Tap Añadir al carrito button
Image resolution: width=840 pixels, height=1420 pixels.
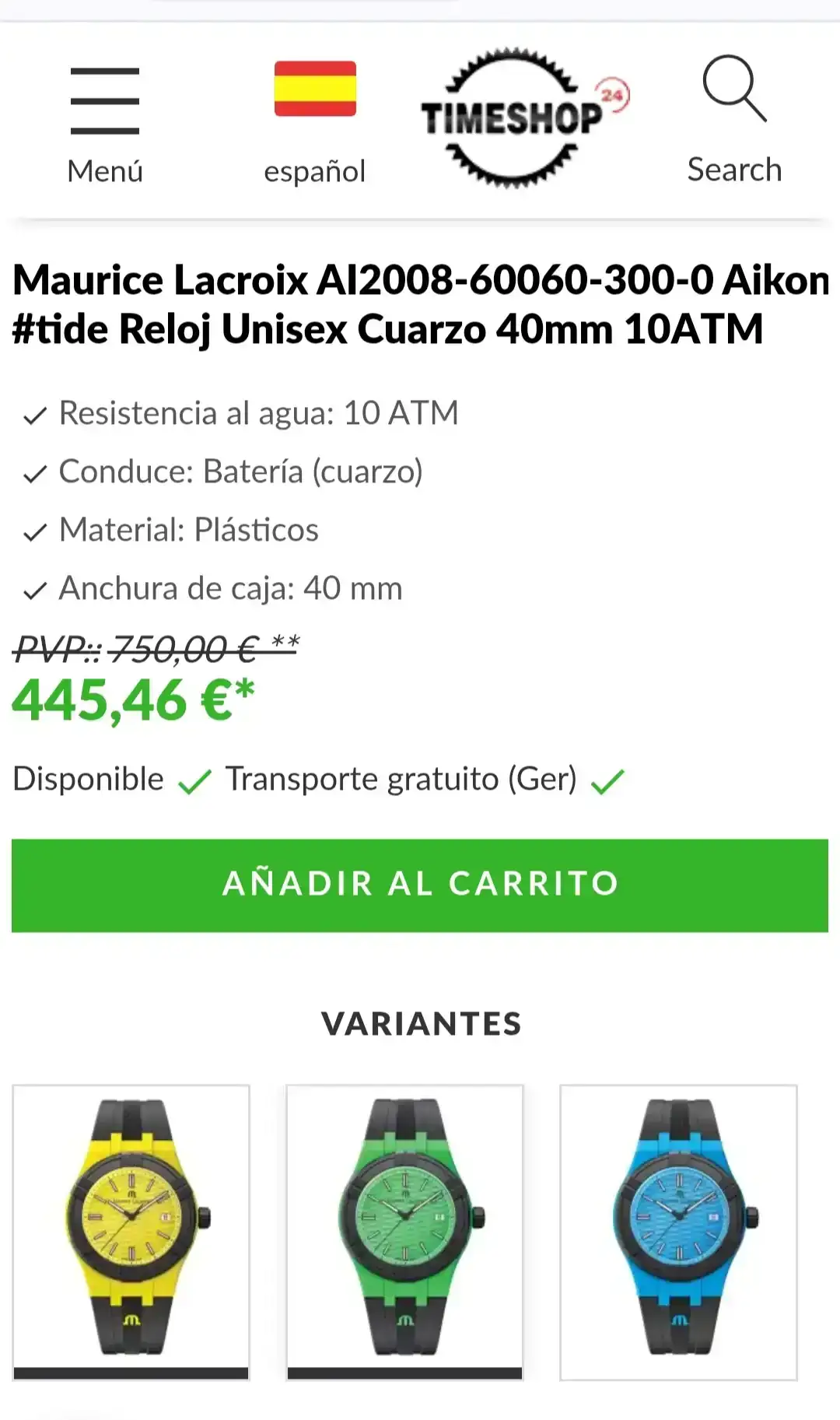click(420, 885)
